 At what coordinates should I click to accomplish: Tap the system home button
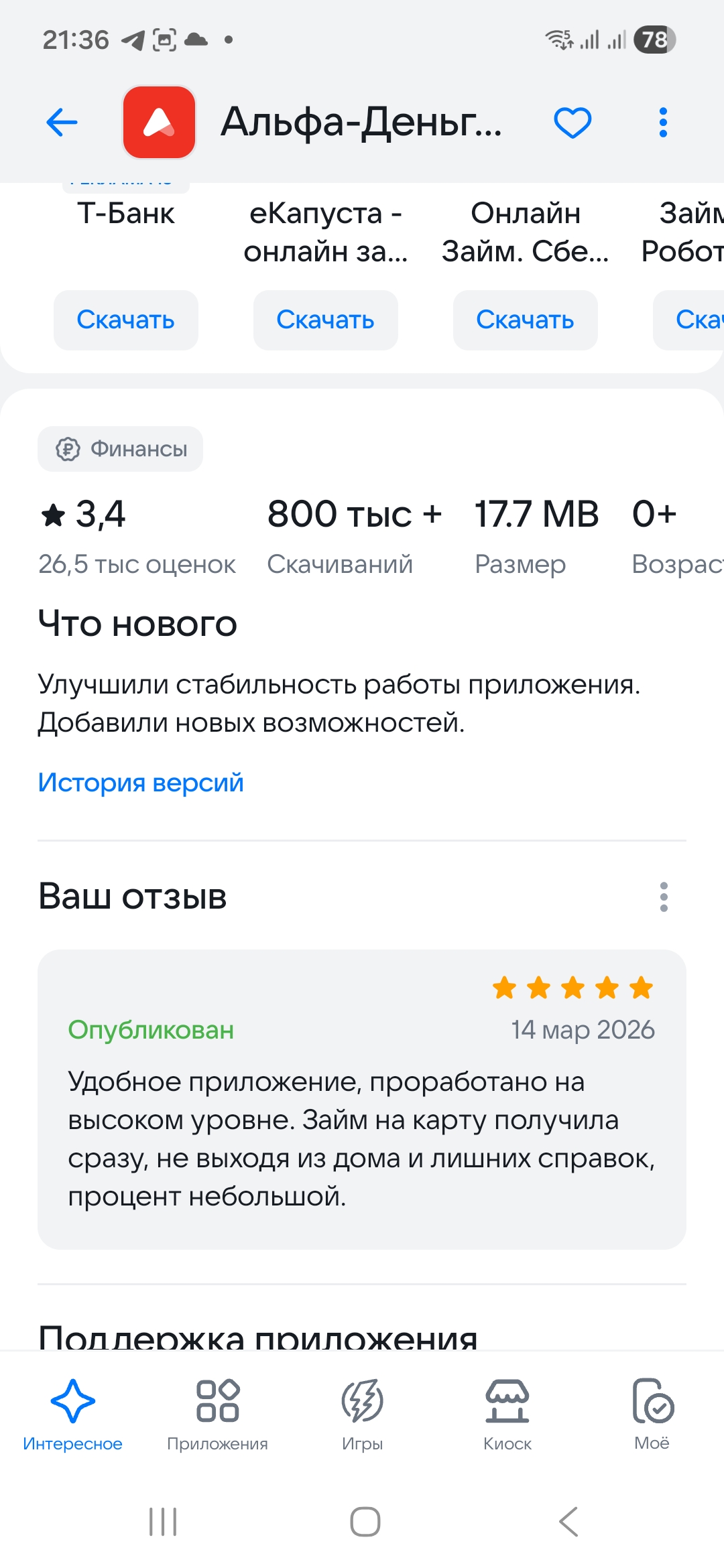pos(365,1522)
